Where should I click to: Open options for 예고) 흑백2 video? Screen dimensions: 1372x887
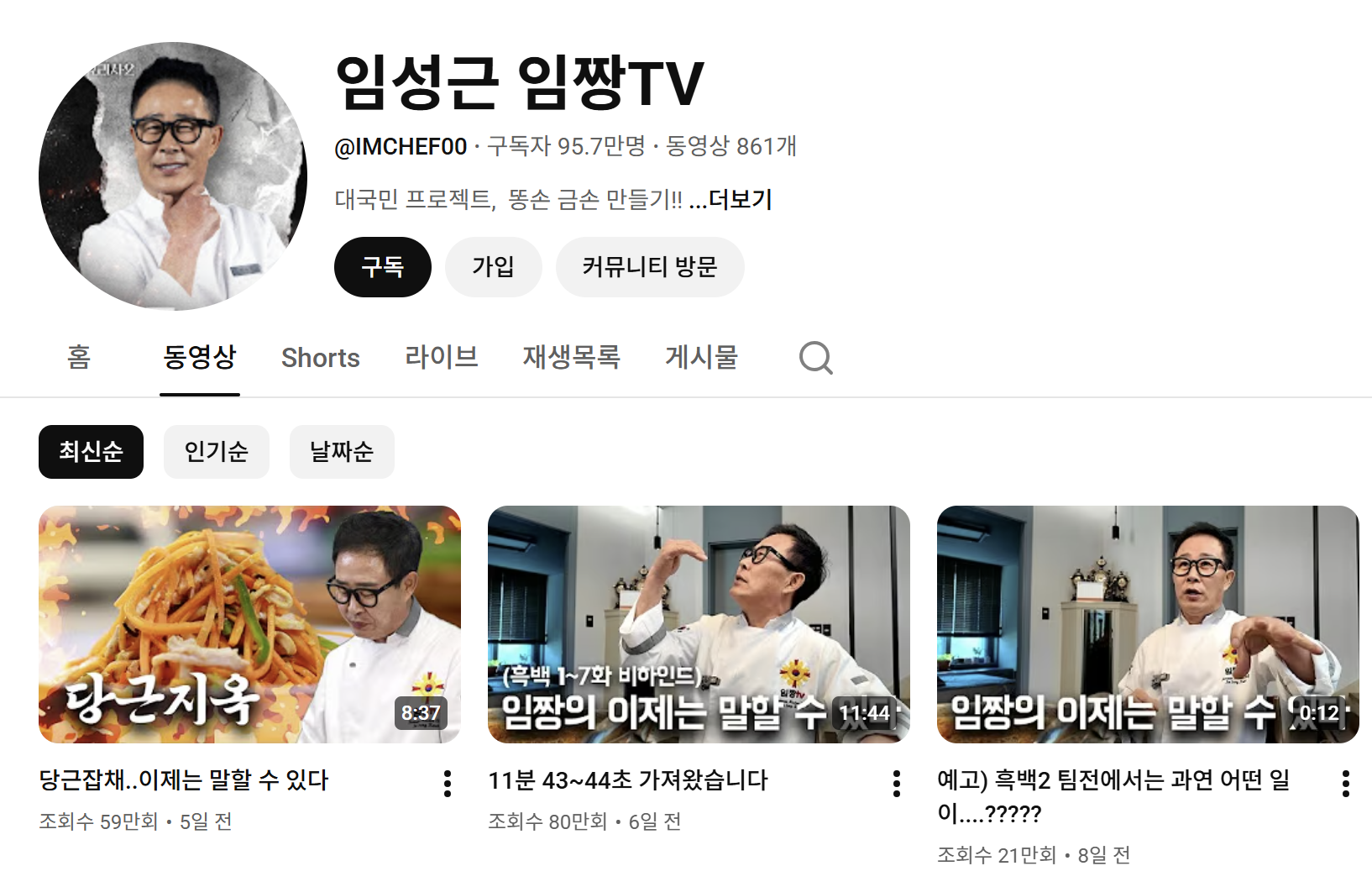[x=1345, y=784]
